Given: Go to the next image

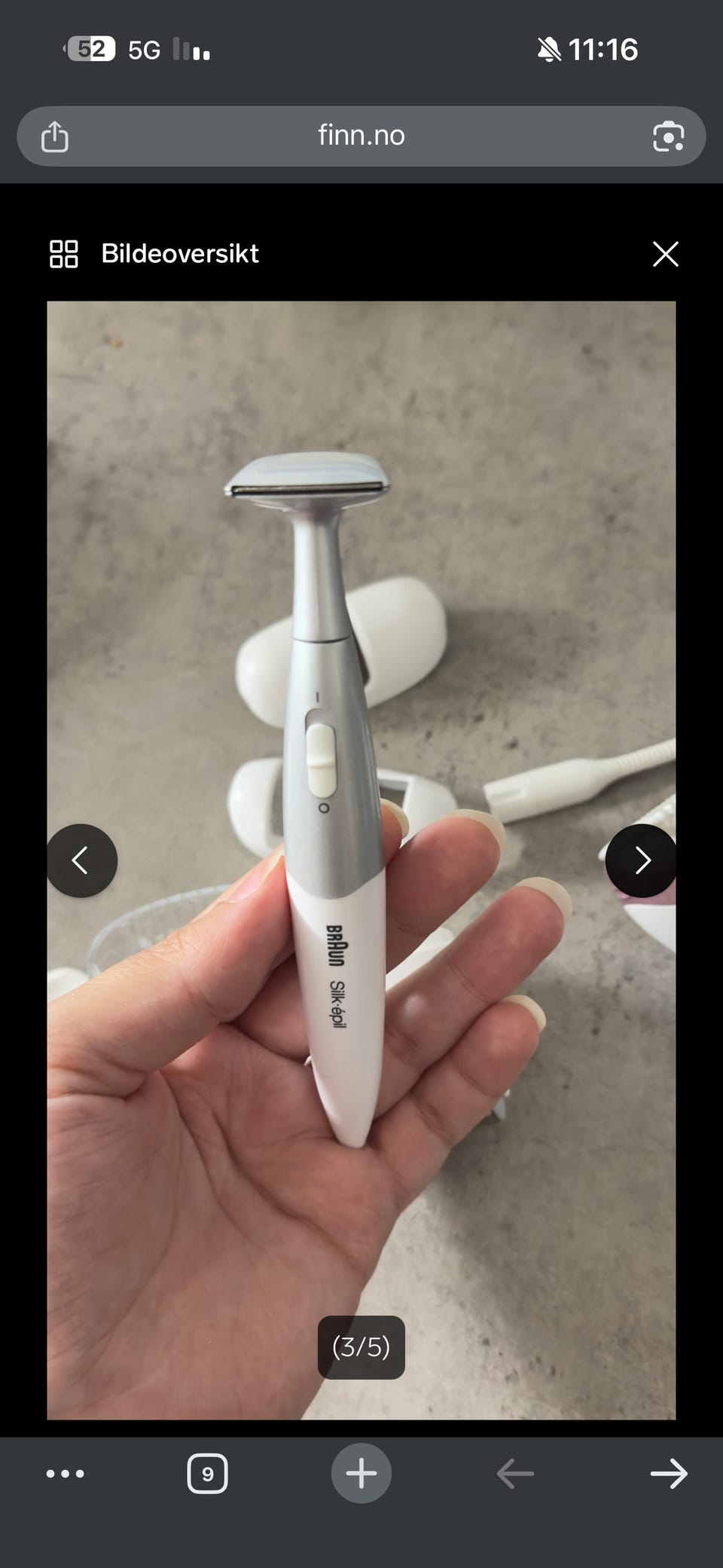Looking at the screenshot, I should [641, 860].
